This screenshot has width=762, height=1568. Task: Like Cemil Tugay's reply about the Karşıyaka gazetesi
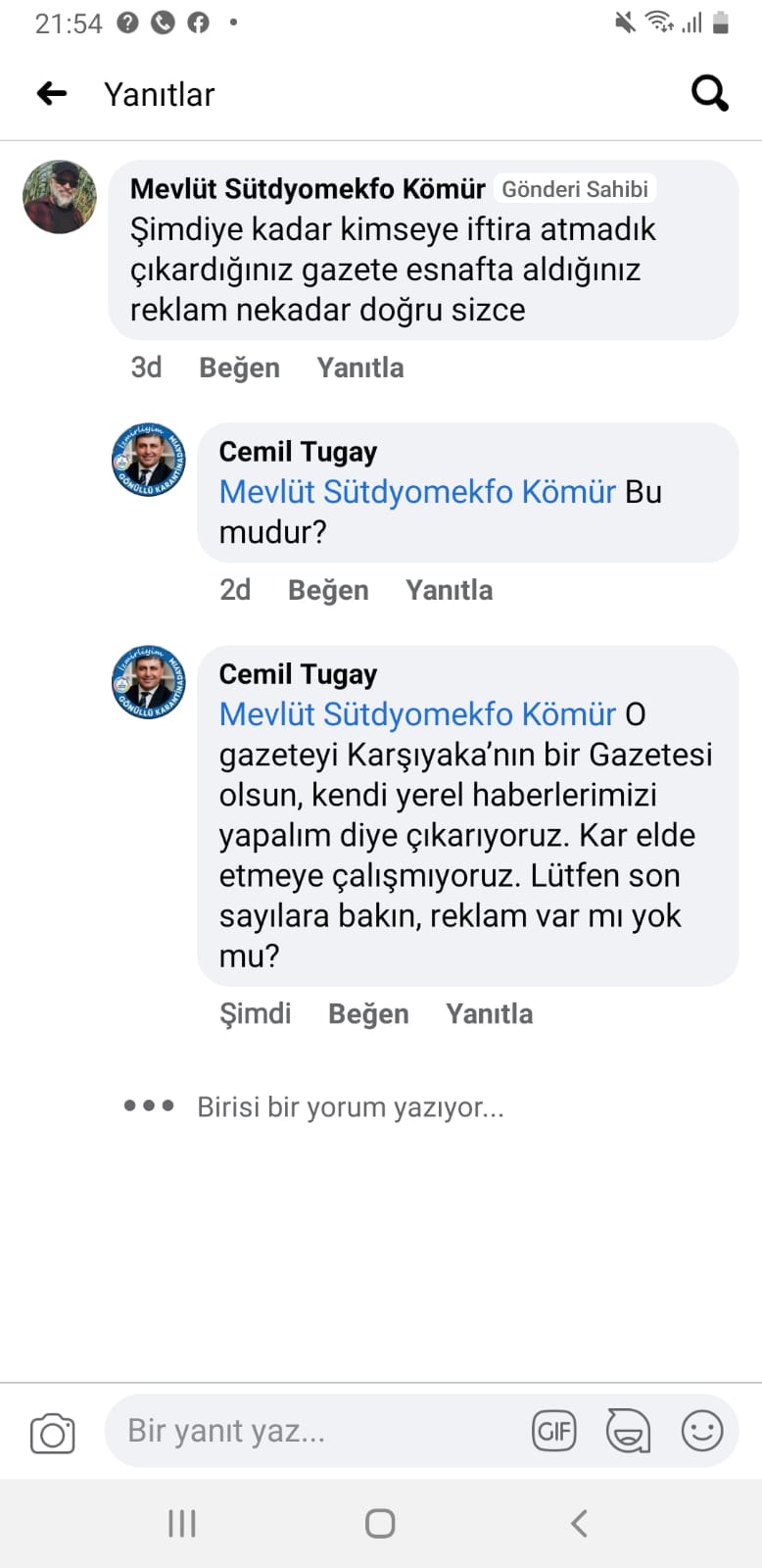click(x=368, y=1013)
